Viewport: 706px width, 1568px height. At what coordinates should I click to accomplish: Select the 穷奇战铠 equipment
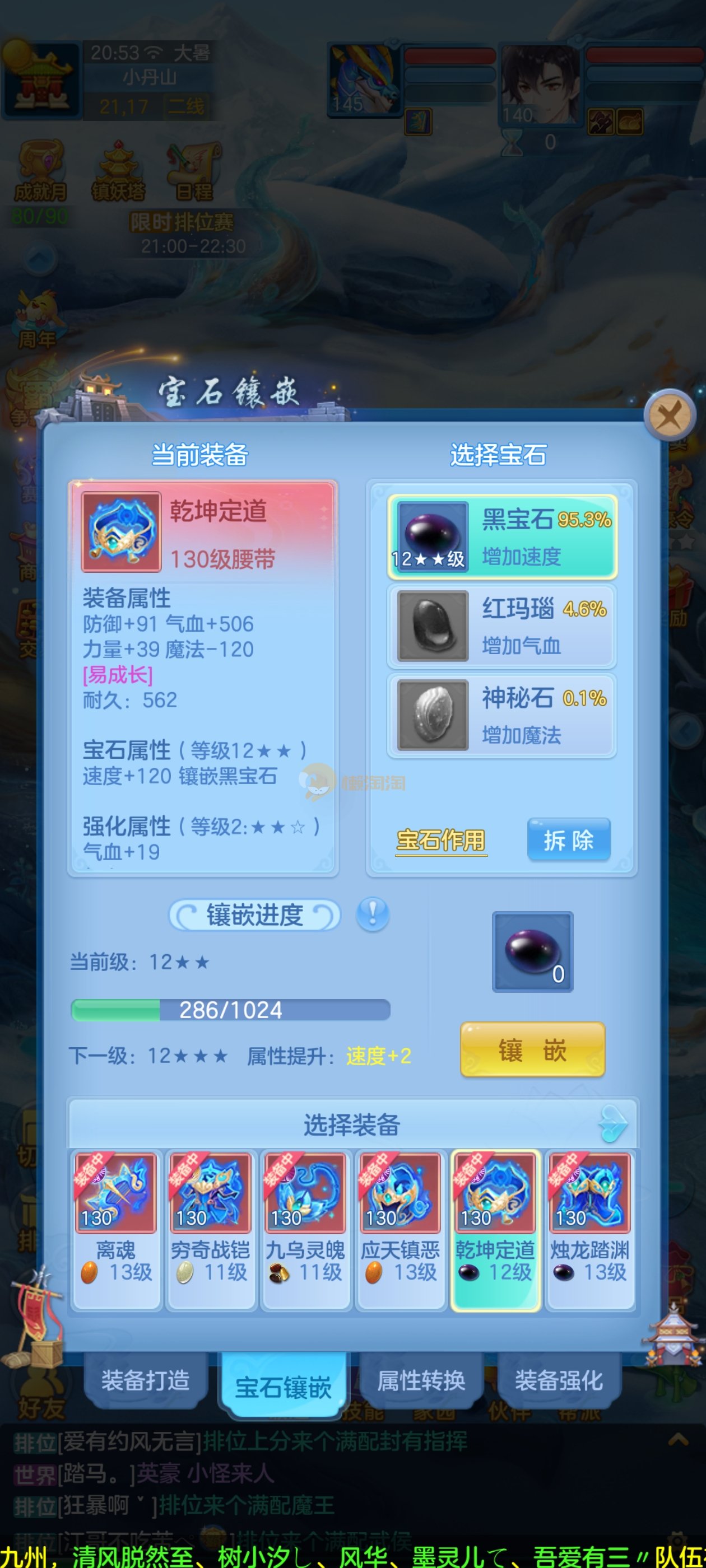tap(210, 1230)
